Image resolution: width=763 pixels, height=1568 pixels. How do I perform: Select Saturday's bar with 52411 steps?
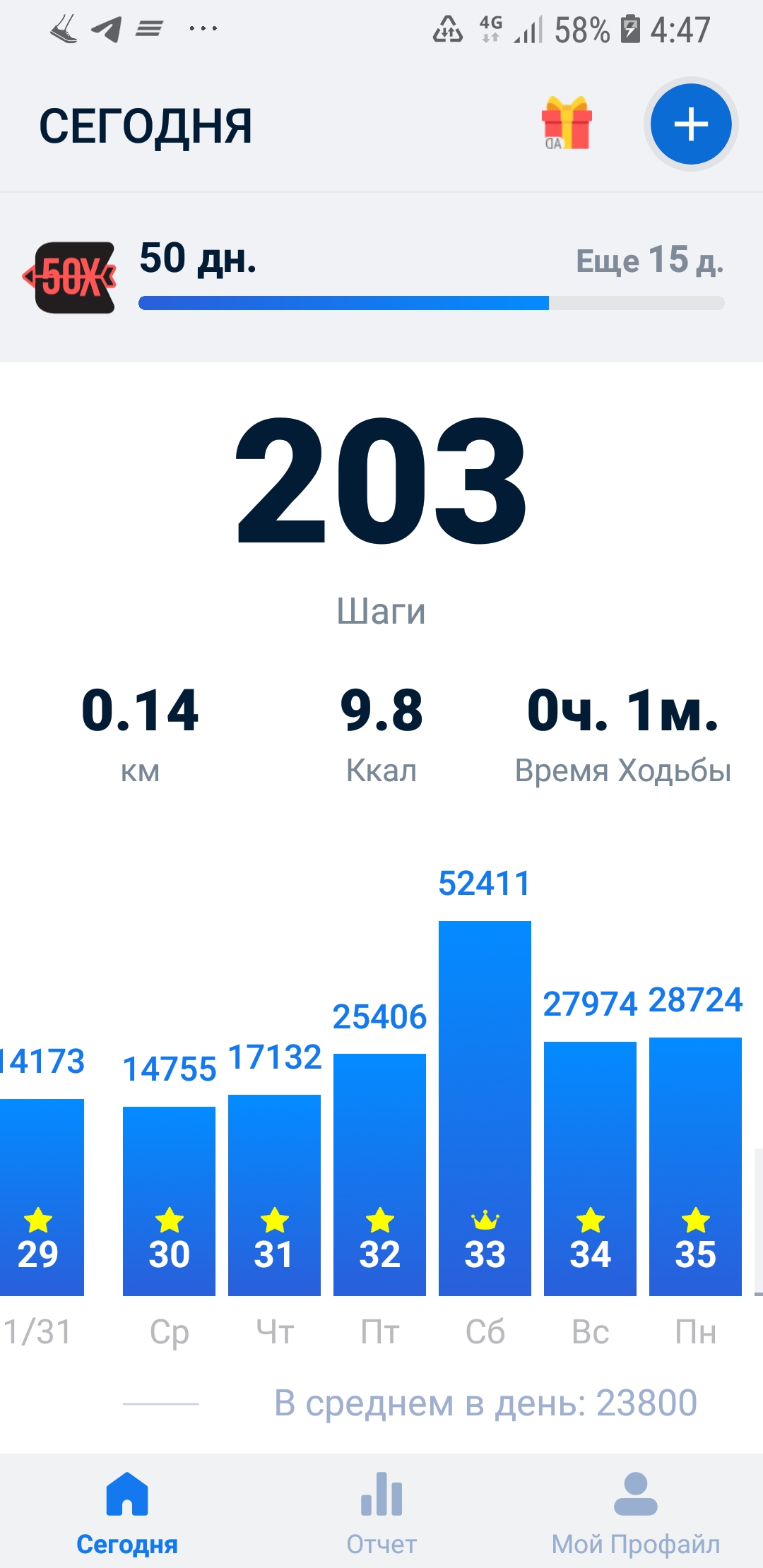coord(485,1109)
